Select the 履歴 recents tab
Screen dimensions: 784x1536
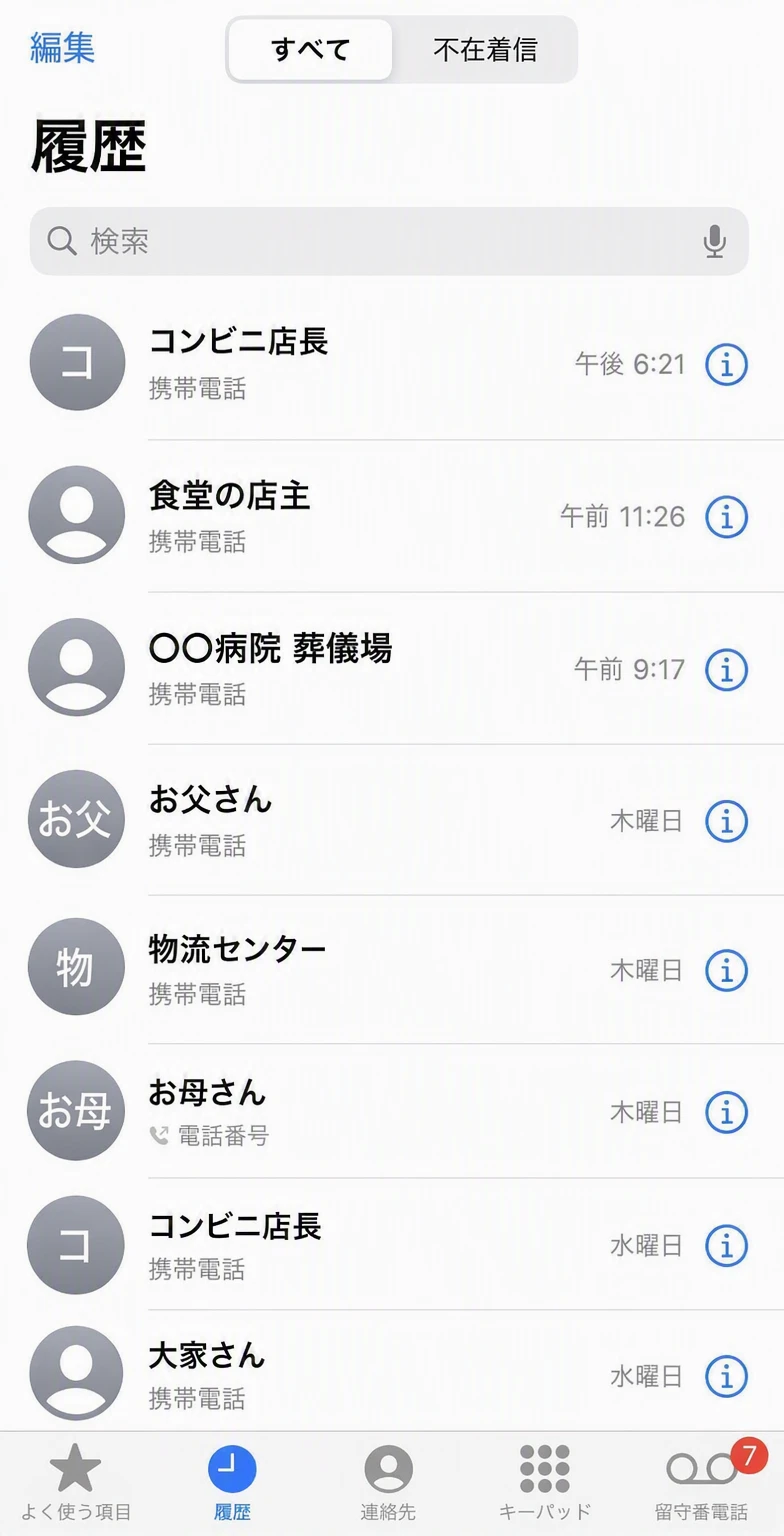coord(232,1482)
